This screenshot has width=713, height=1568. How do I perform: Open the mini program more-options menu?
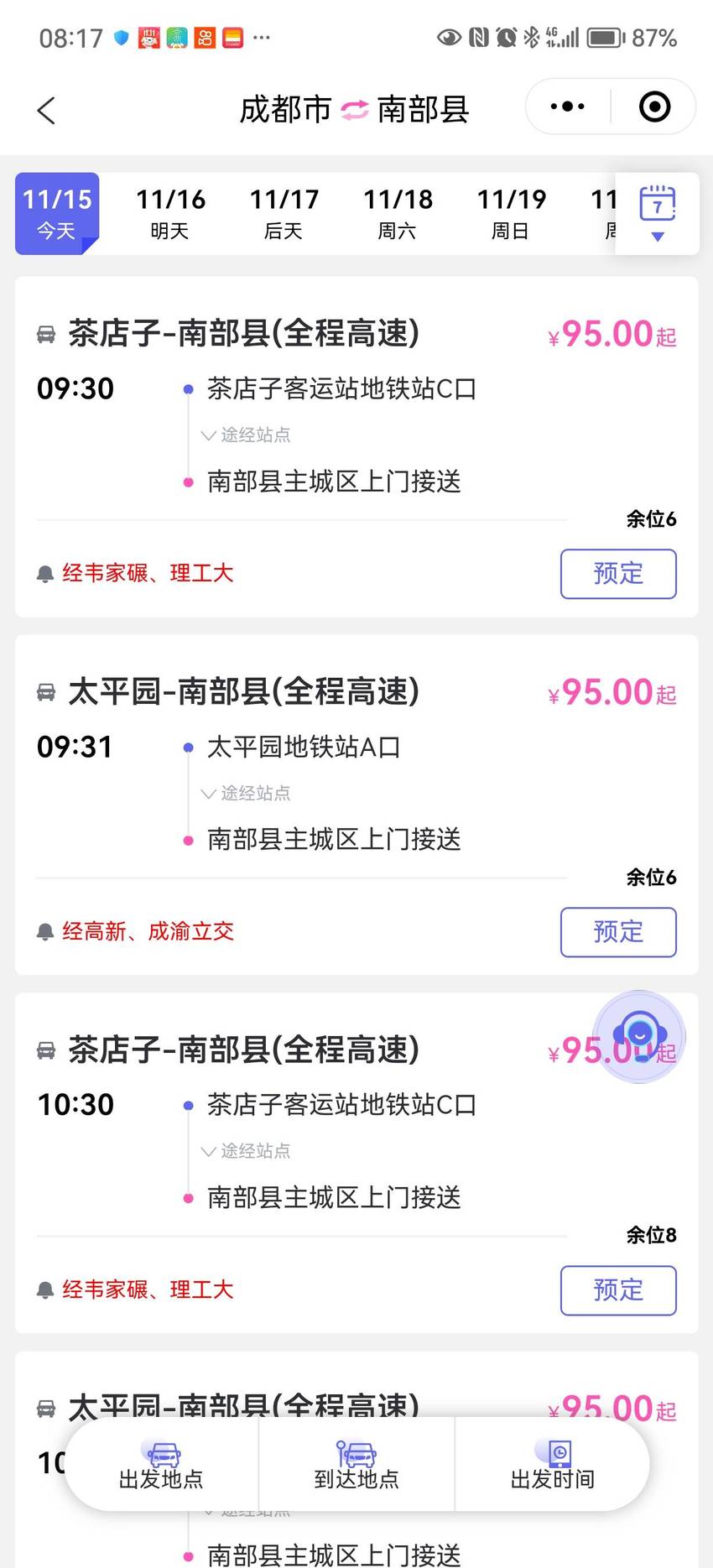[568, 107]
